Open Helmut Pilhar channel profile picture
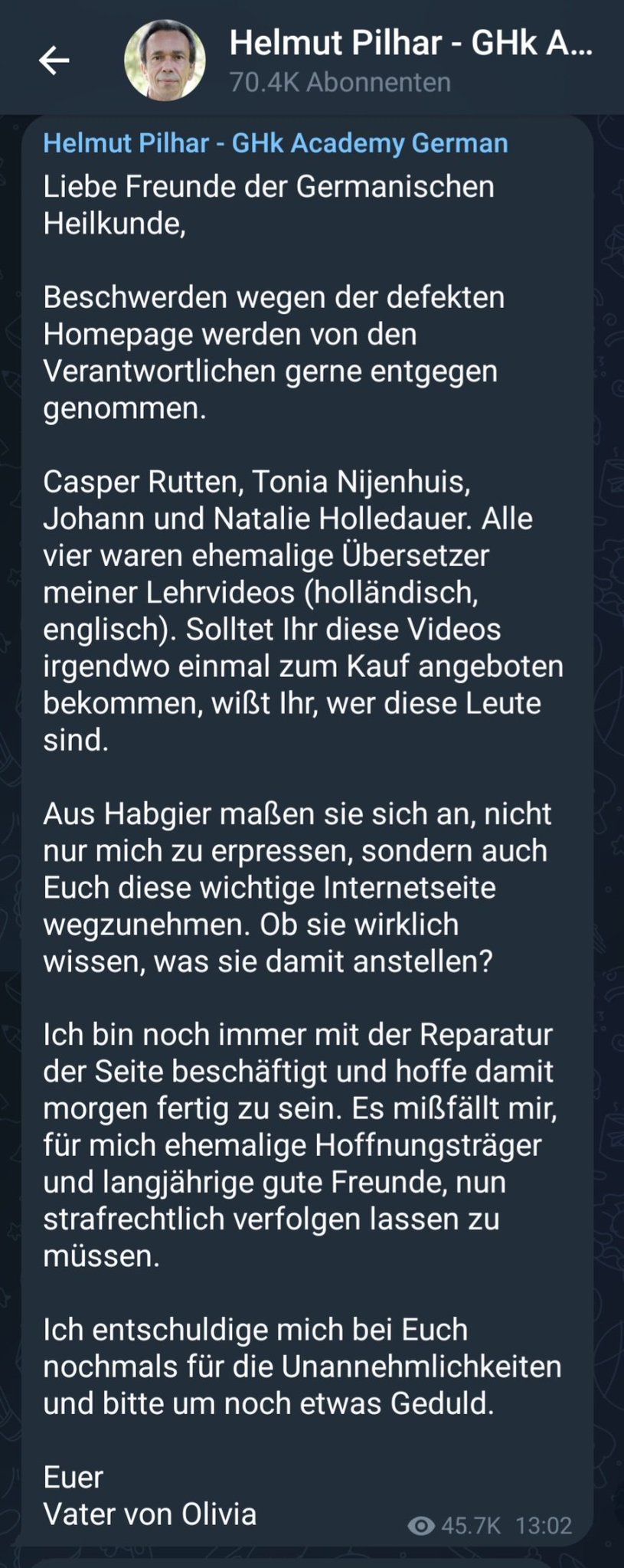The image size is (624, 1568). coord(165,60)
